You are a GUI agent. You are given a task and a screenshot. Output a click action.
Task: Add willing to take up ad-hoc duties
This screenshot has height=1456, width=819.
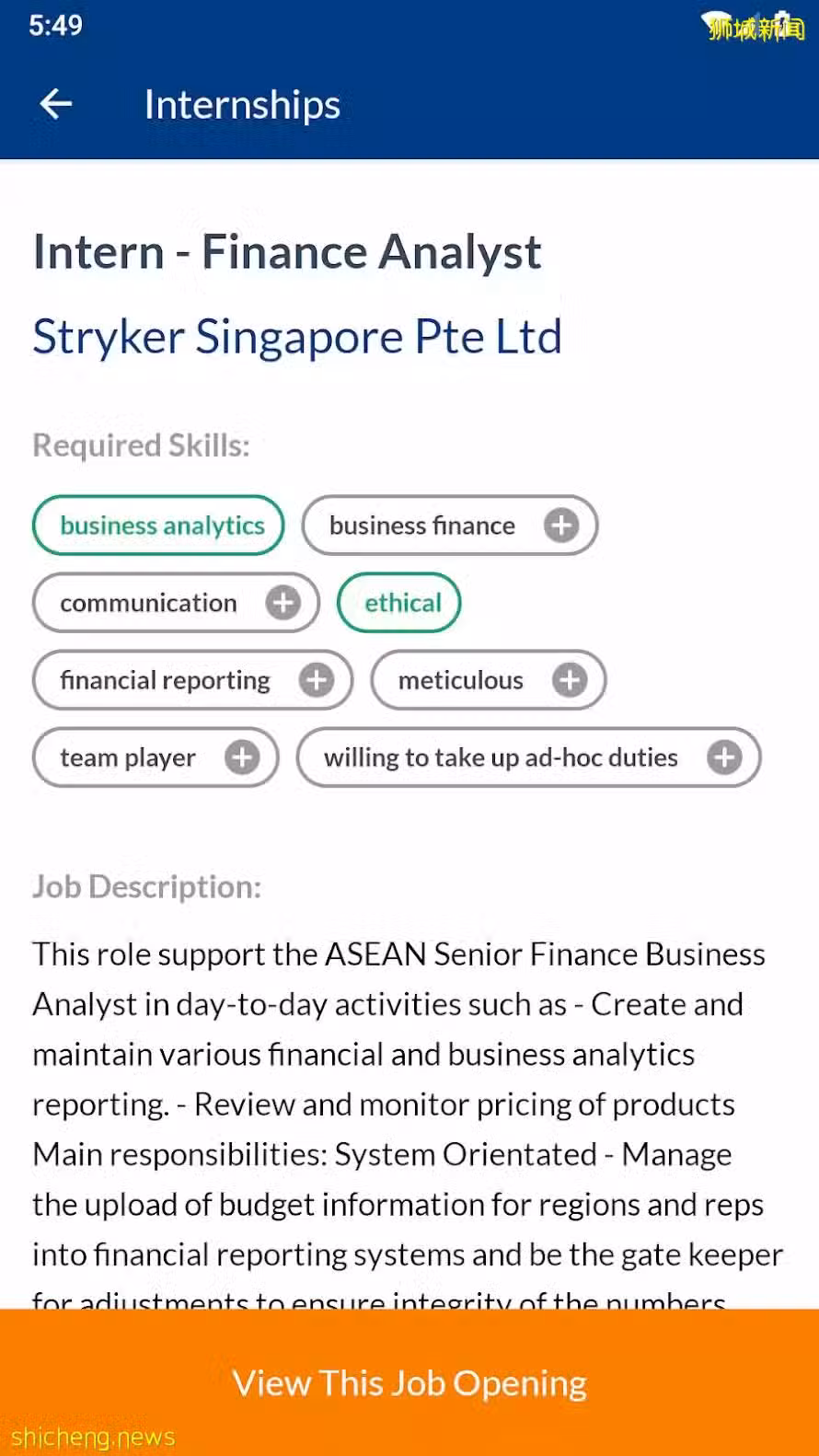pyautogui.click(x=724, y=757)
